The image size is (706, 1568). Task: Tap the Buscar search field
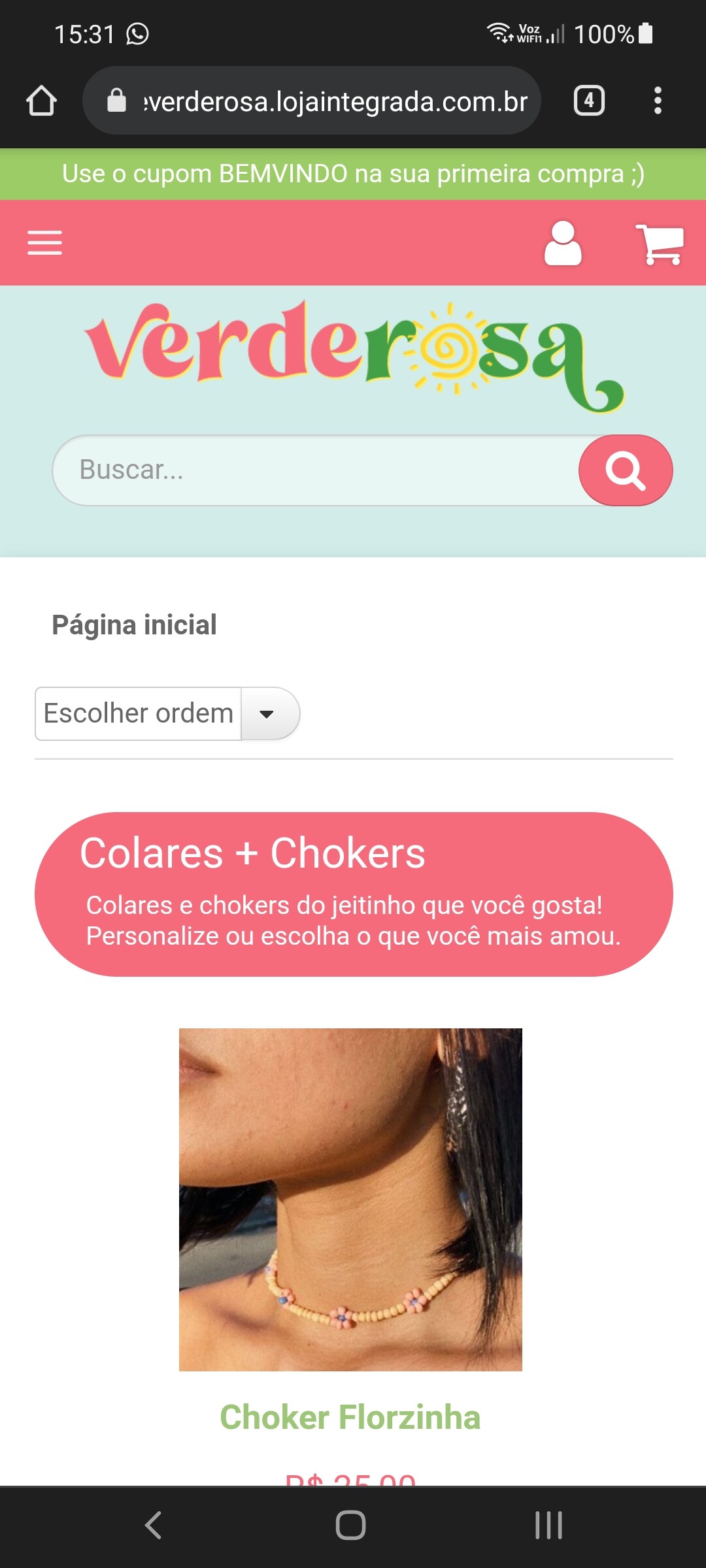316,470
